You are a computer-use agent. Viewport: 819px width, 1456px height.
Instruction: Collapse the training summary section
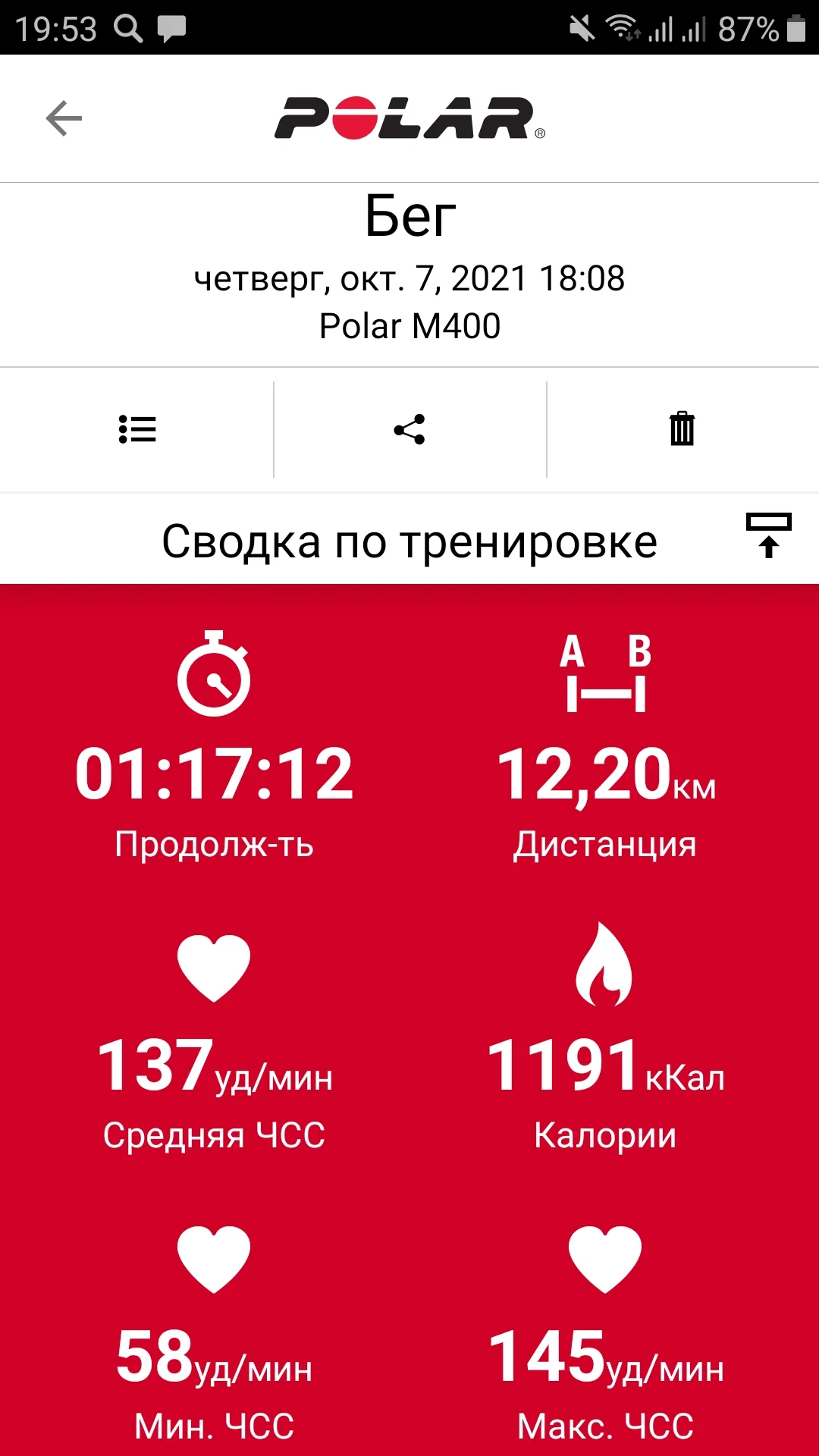click(768, 535)
